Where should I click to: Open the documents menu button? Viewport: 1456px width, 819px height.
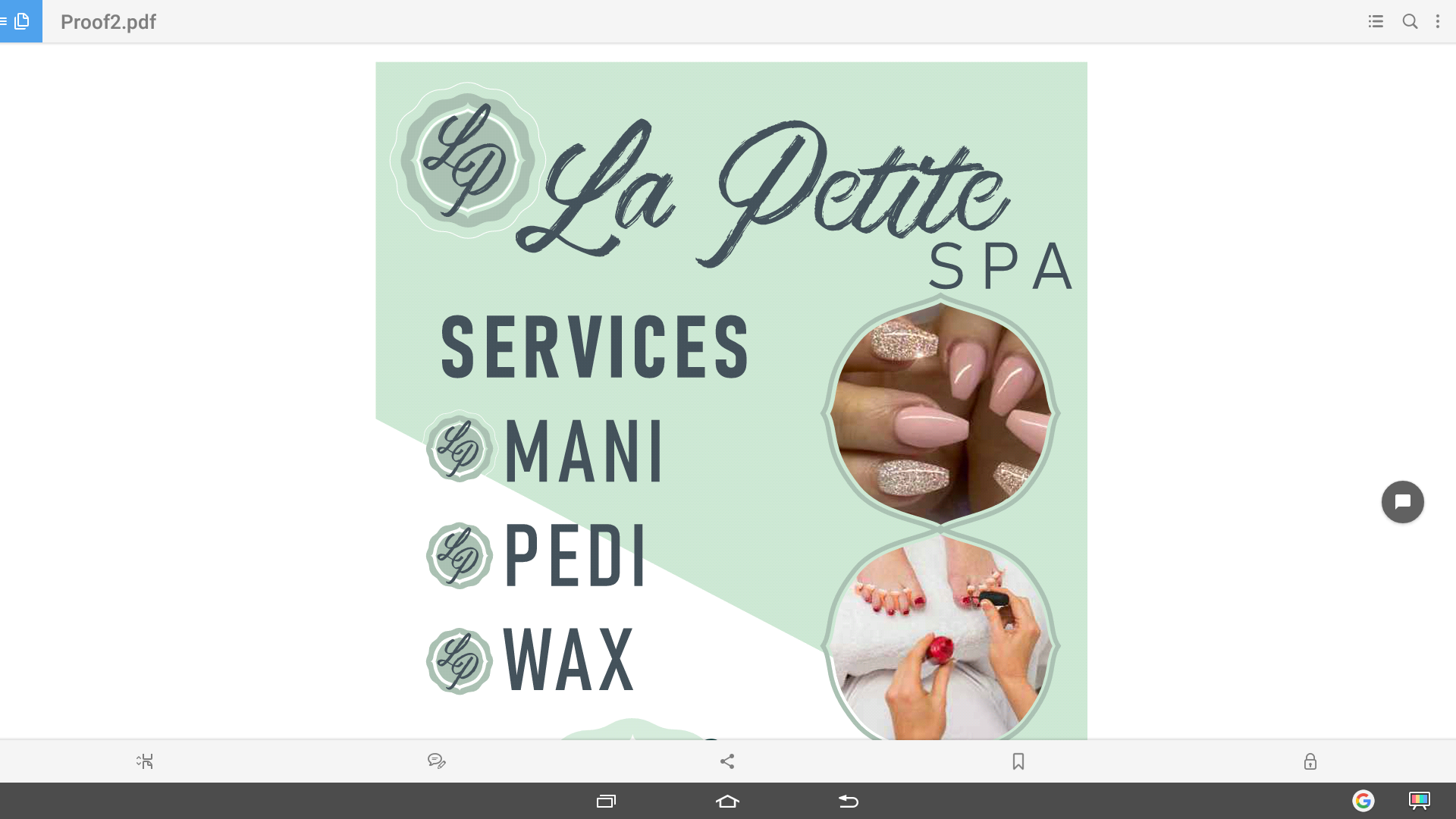19,21
